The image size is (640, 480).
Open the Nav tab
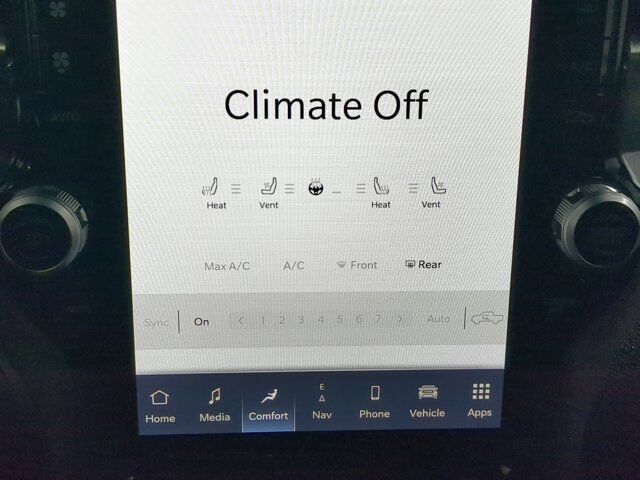pos(321,405)
